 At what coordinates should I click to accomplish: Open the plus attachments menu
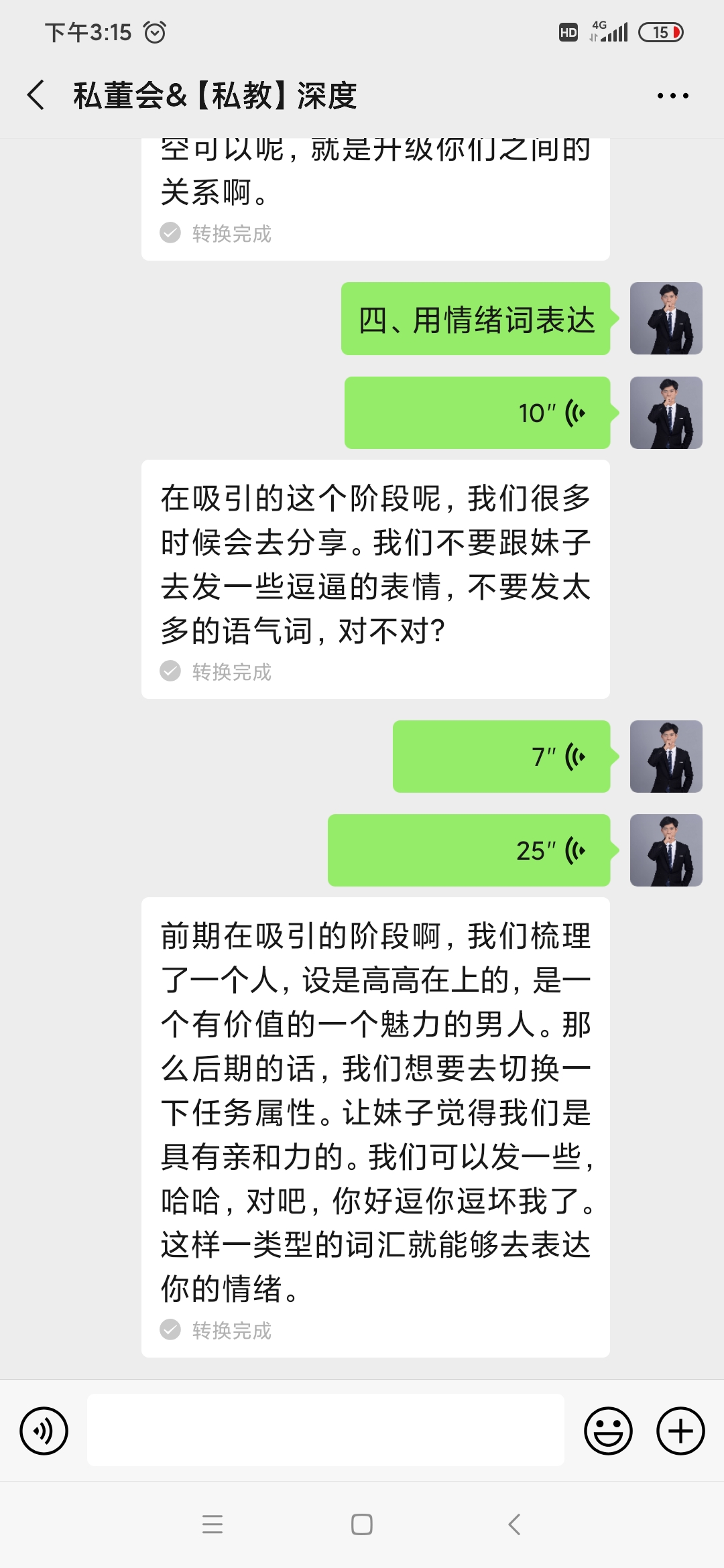pyautogui.click(x=680, y=1431)
